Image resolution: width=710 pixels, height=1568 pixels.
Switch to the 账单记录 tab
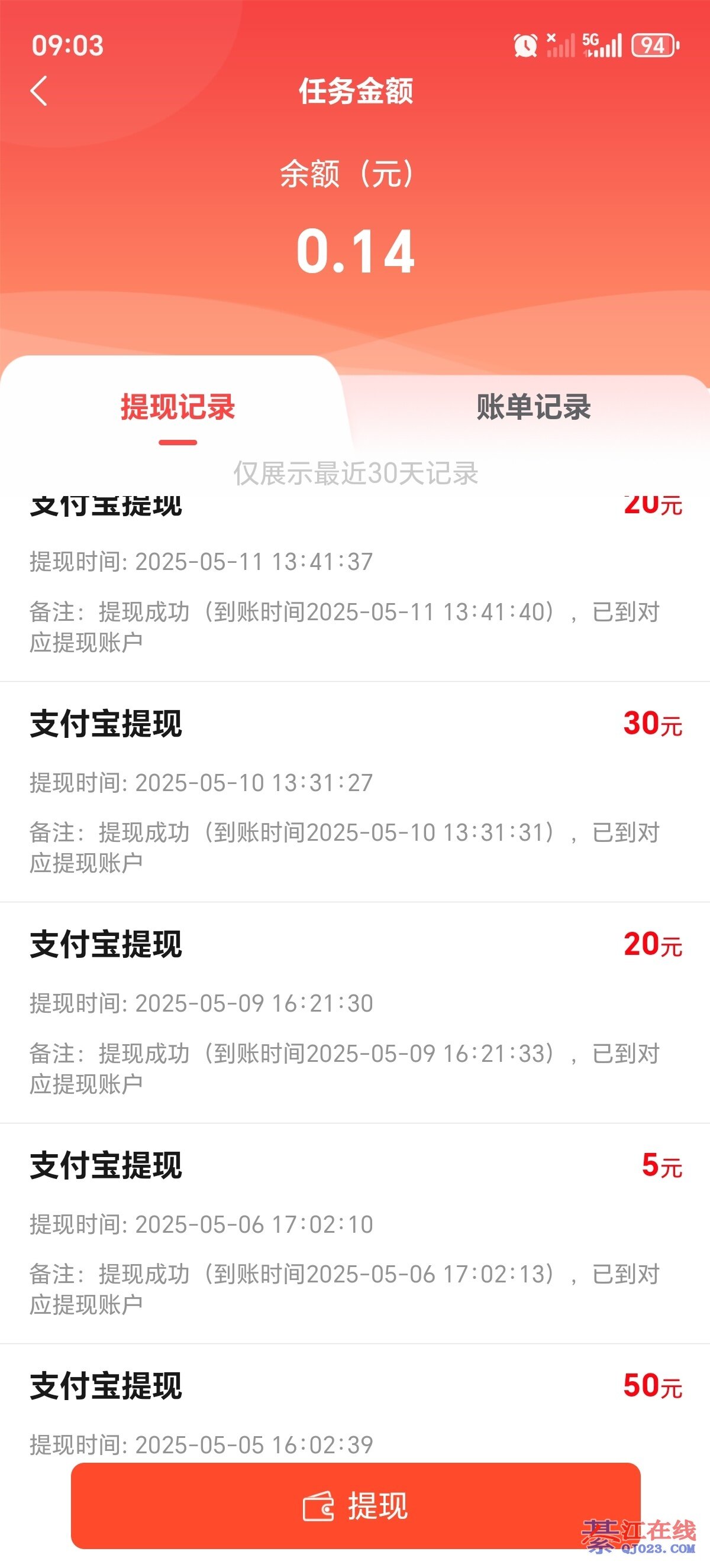pos(533,407)
